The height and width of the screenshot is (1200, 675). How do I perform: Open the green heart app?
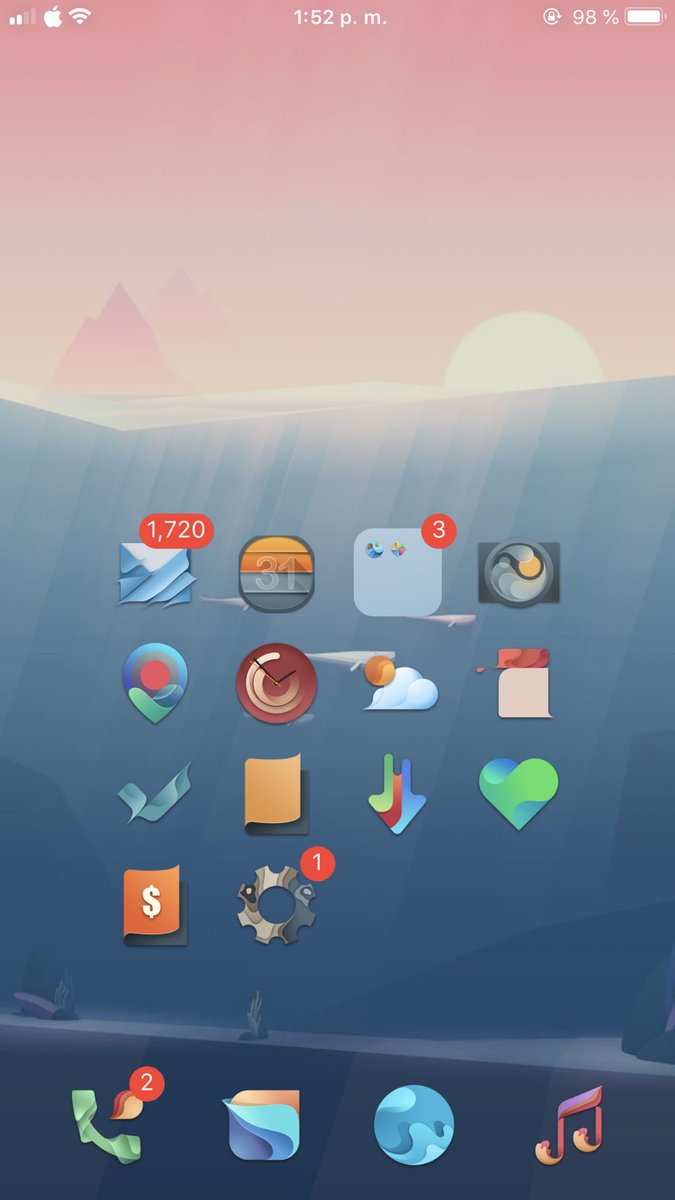(518, 792)
